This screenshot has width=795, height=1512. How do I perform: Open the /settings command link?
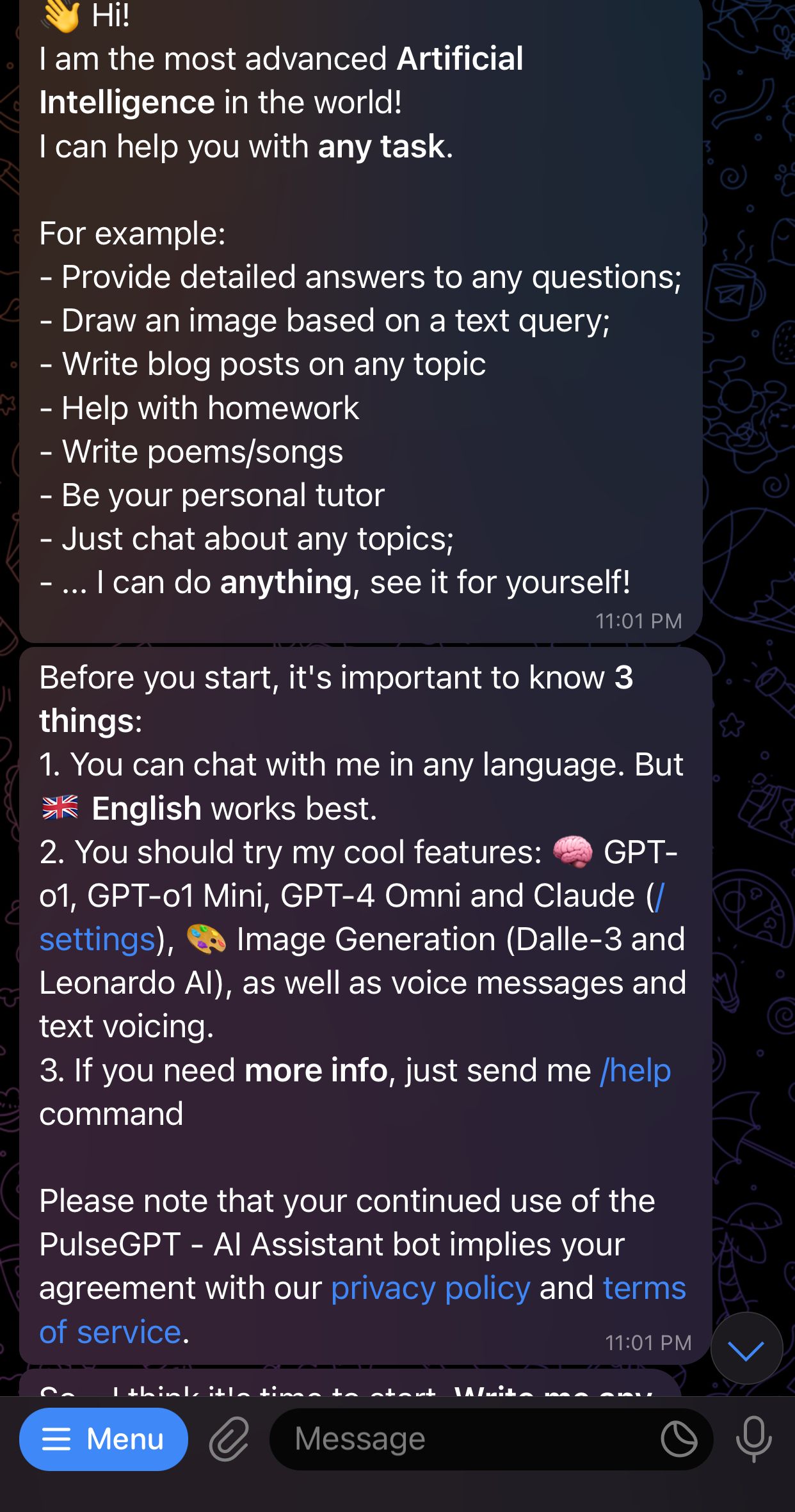(x=97, y=939)
